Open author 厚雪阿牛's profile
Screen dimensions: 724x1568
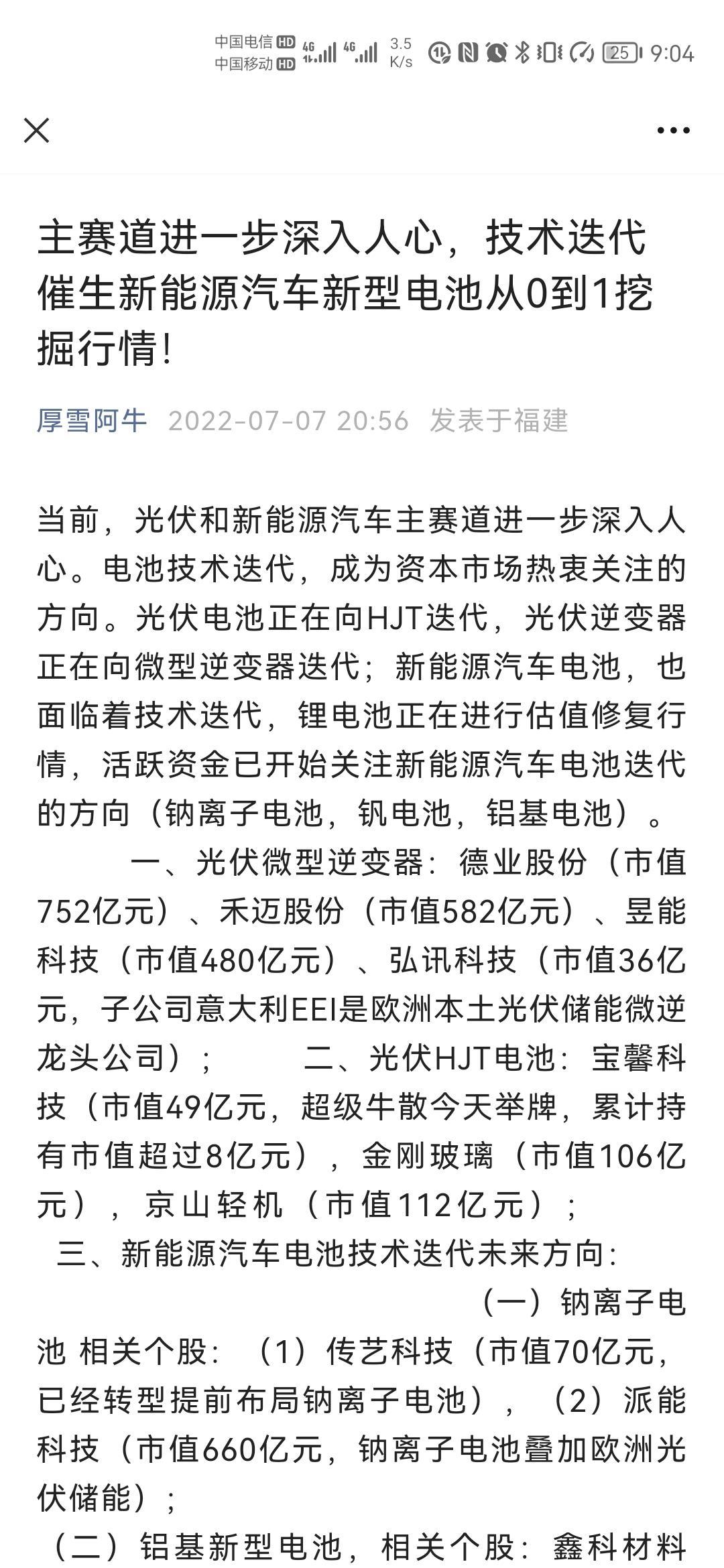point(92,421)
